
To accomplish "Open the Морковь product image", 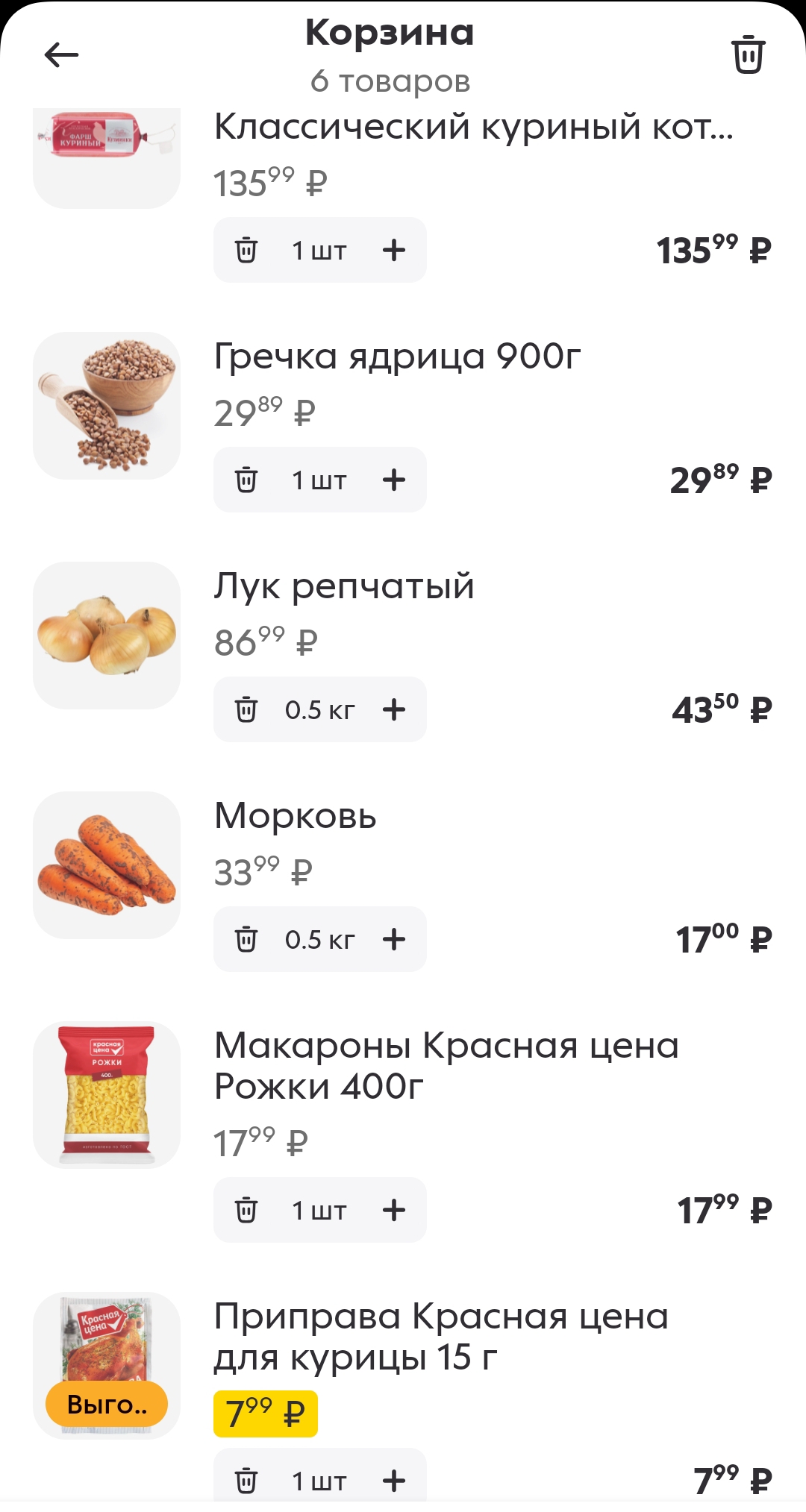I will (x=107, y=865).
